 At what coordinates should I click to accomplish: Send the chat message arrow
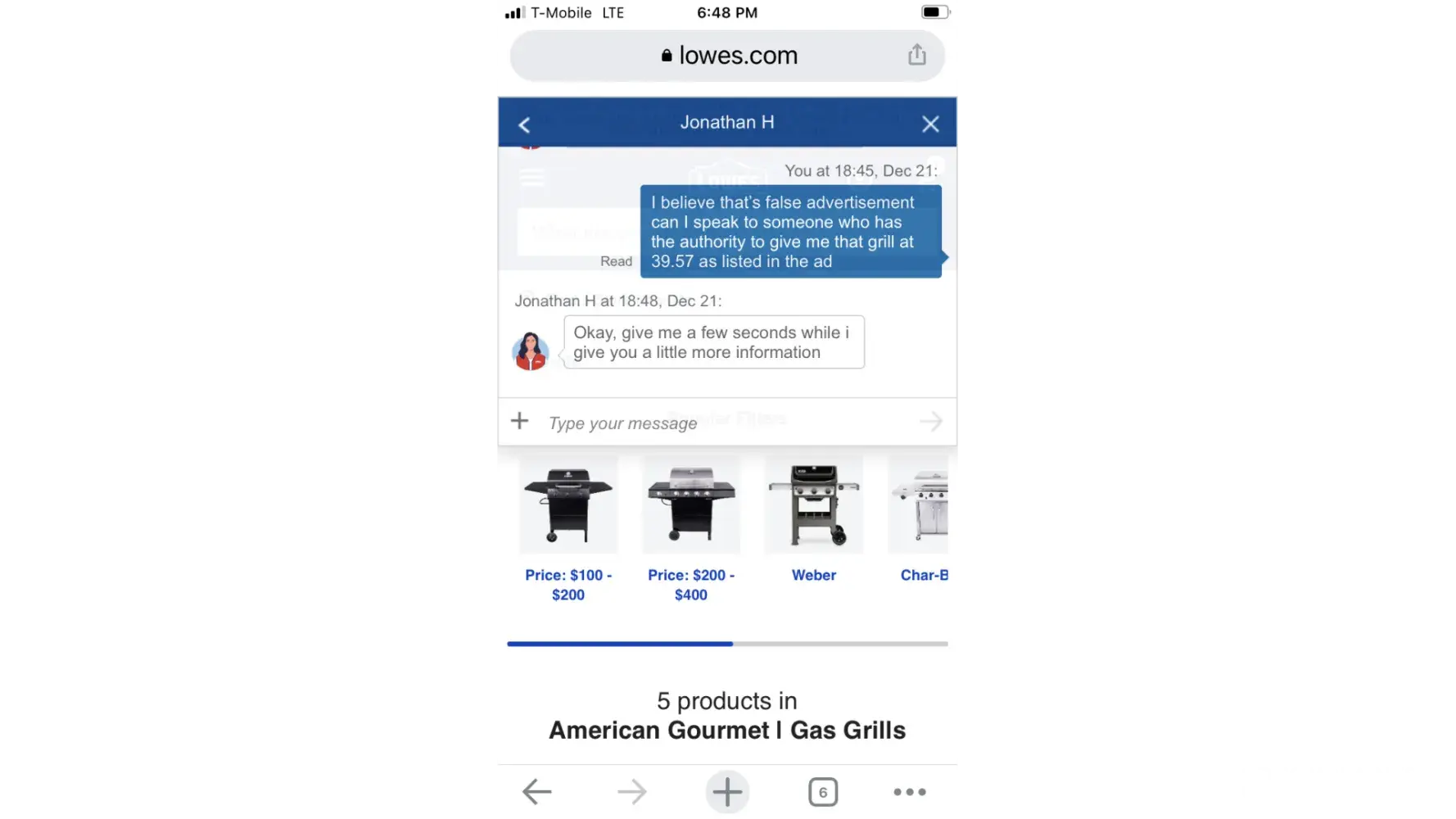(x=930, y=422)
